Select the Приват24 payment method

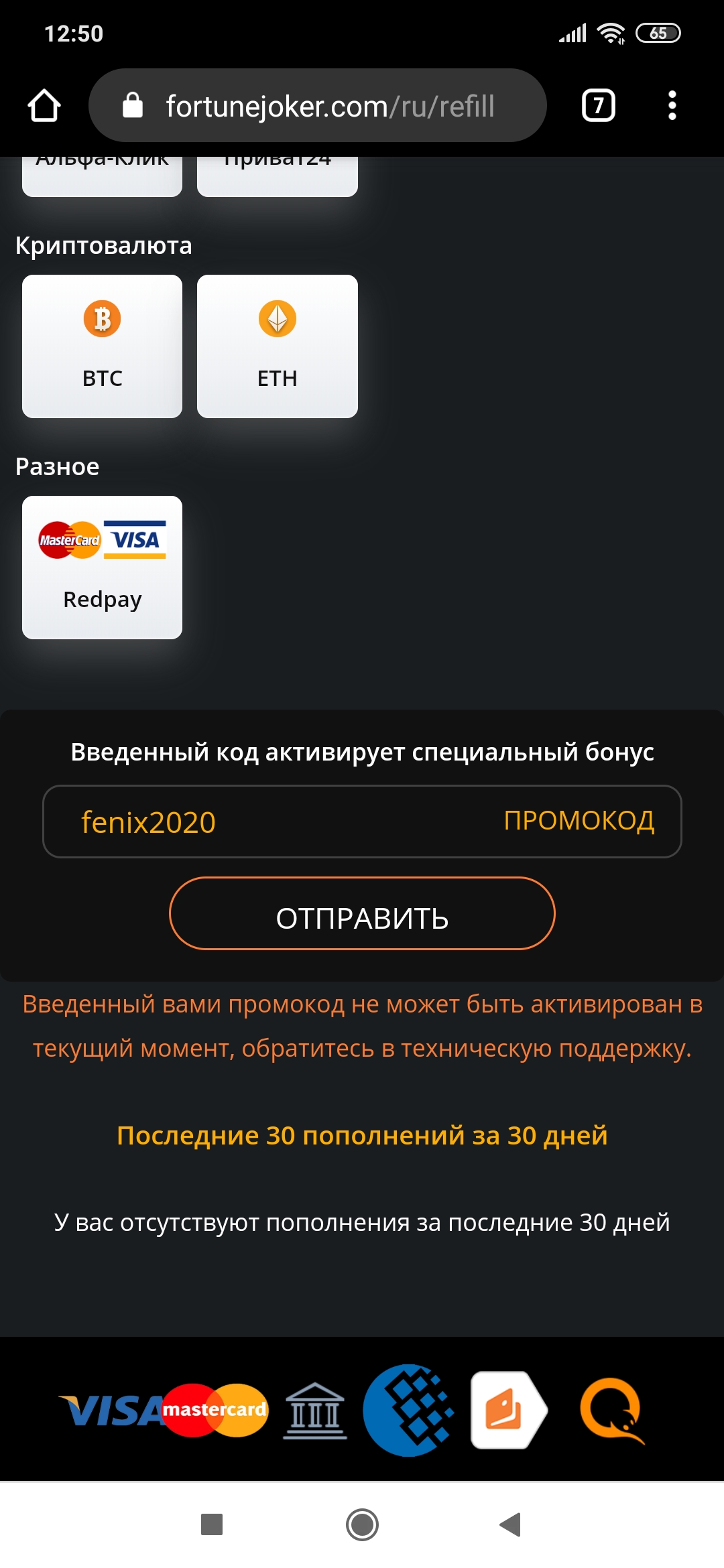[277, 176]
